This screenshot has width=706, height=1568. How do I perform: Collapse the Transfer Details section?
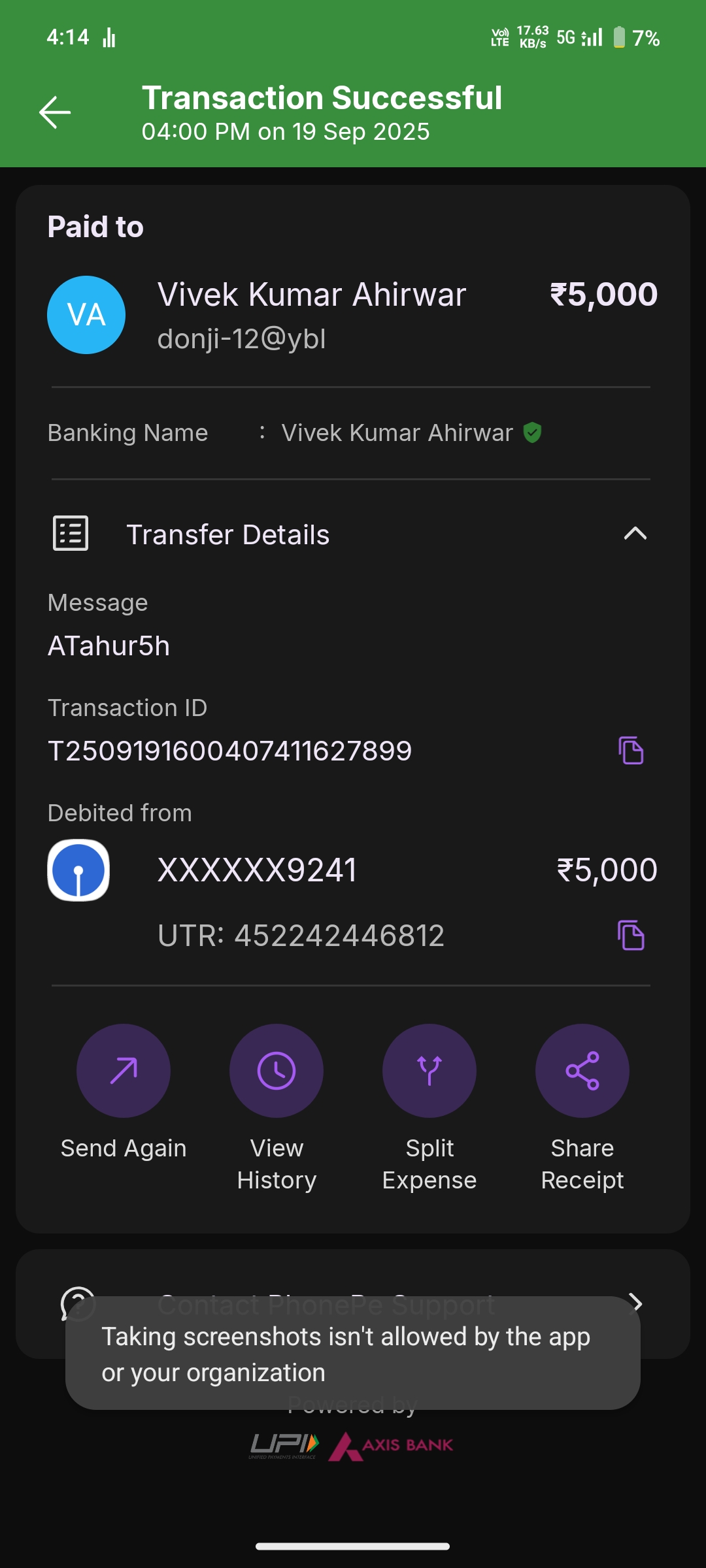635,534
